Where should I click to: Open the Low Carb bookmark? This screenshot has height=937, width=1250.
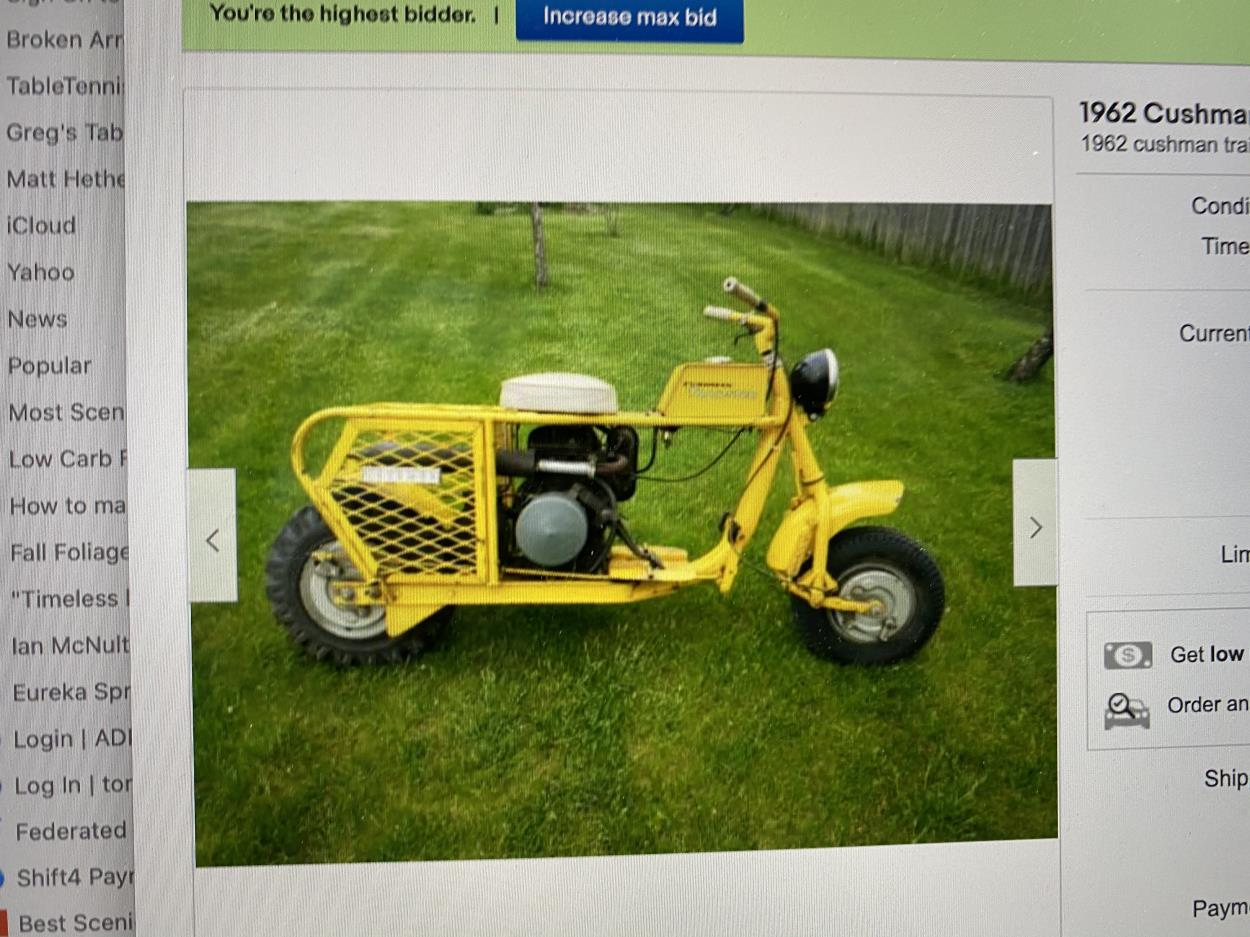coord(66,459)
